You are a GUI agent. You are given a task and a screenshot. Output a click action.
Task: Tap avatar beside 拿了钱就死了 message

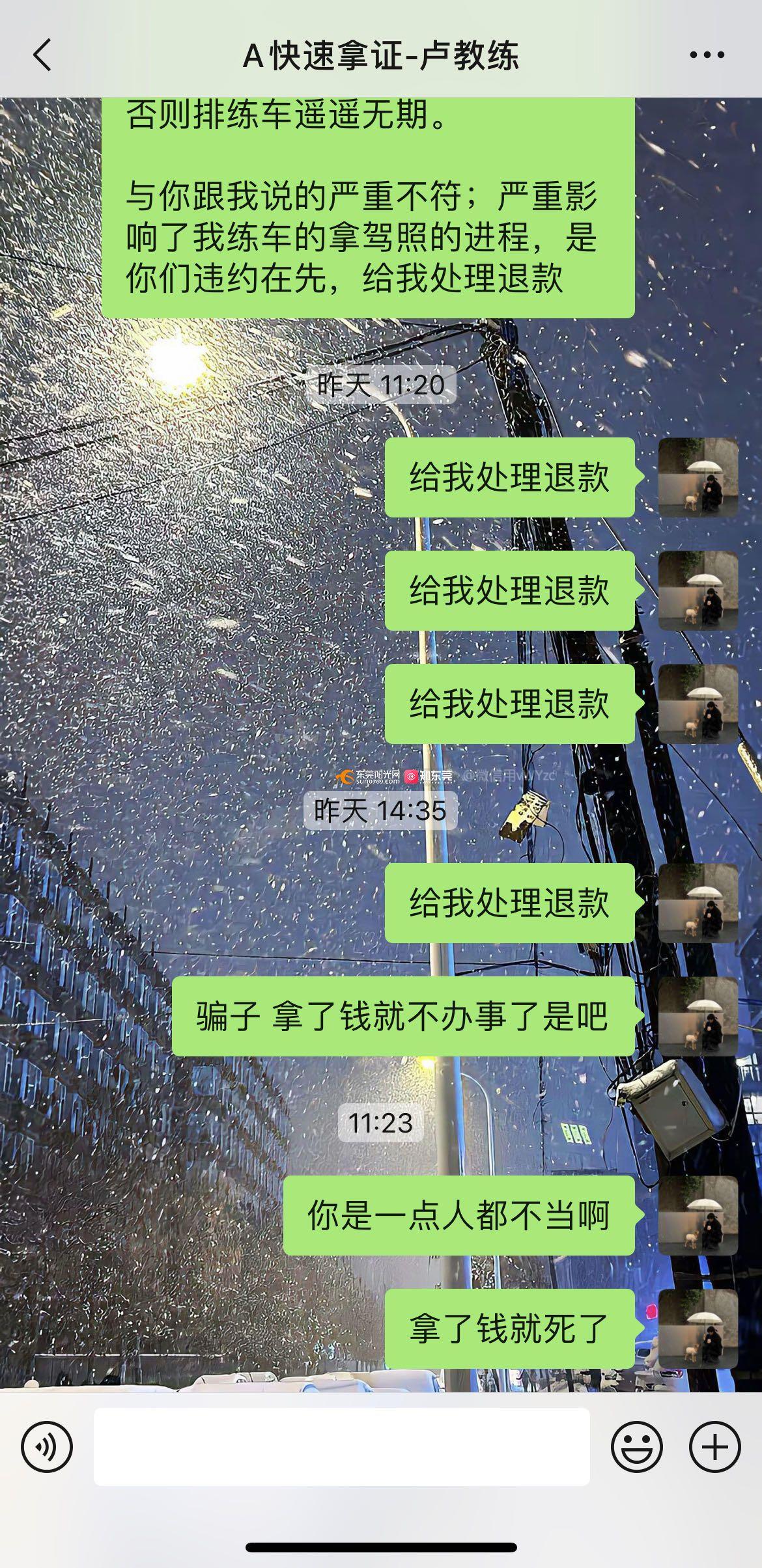(x=698, y=1328)
